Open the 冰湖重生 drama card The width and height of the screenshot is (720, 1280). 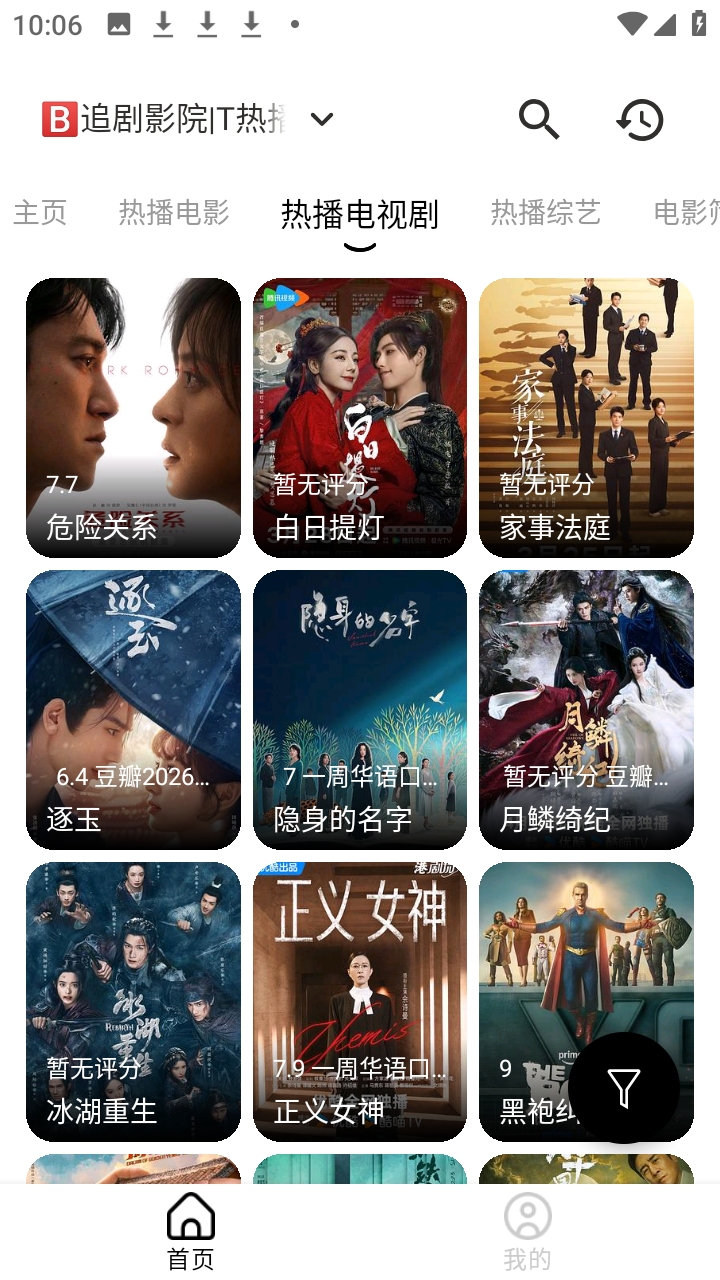tap(133, 1001)
